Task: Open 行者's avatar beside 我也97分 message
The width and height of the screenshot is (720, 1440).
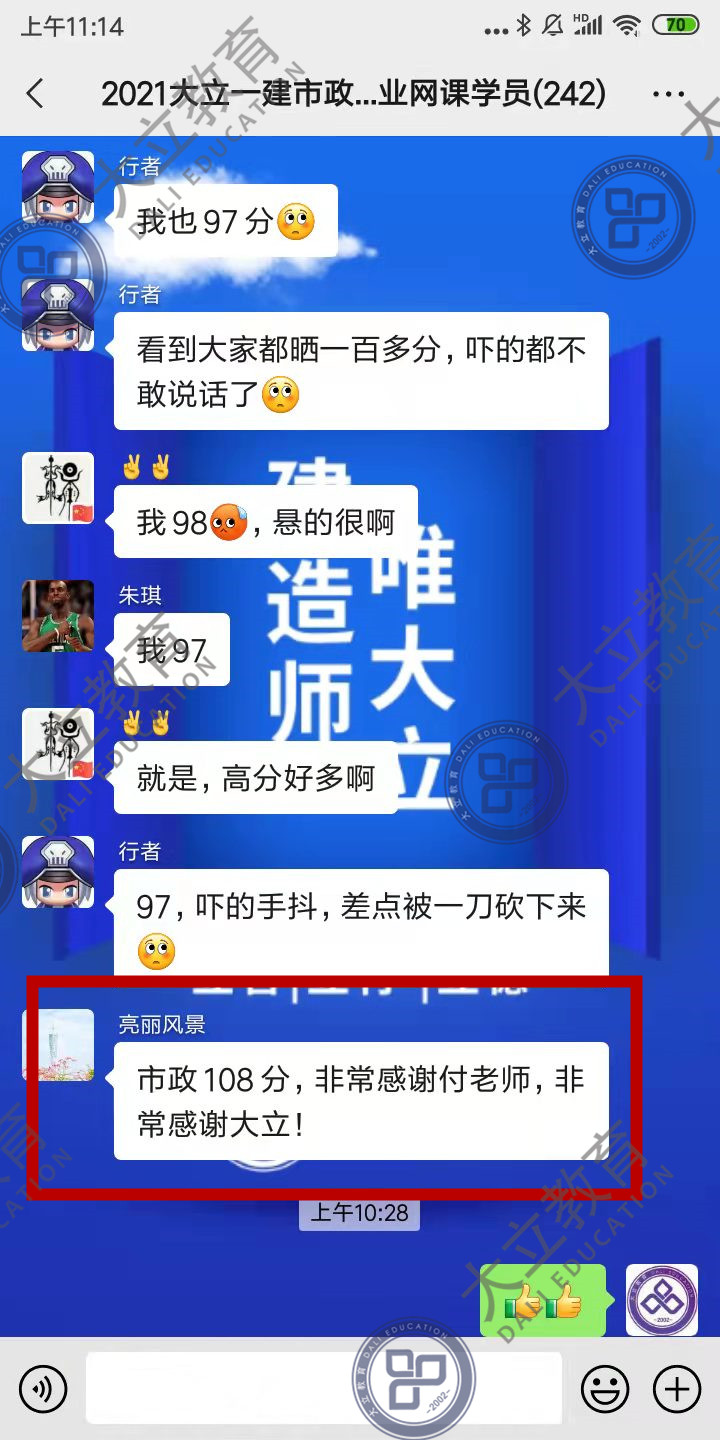Action: pyautogui.click(x=58, y=187)
